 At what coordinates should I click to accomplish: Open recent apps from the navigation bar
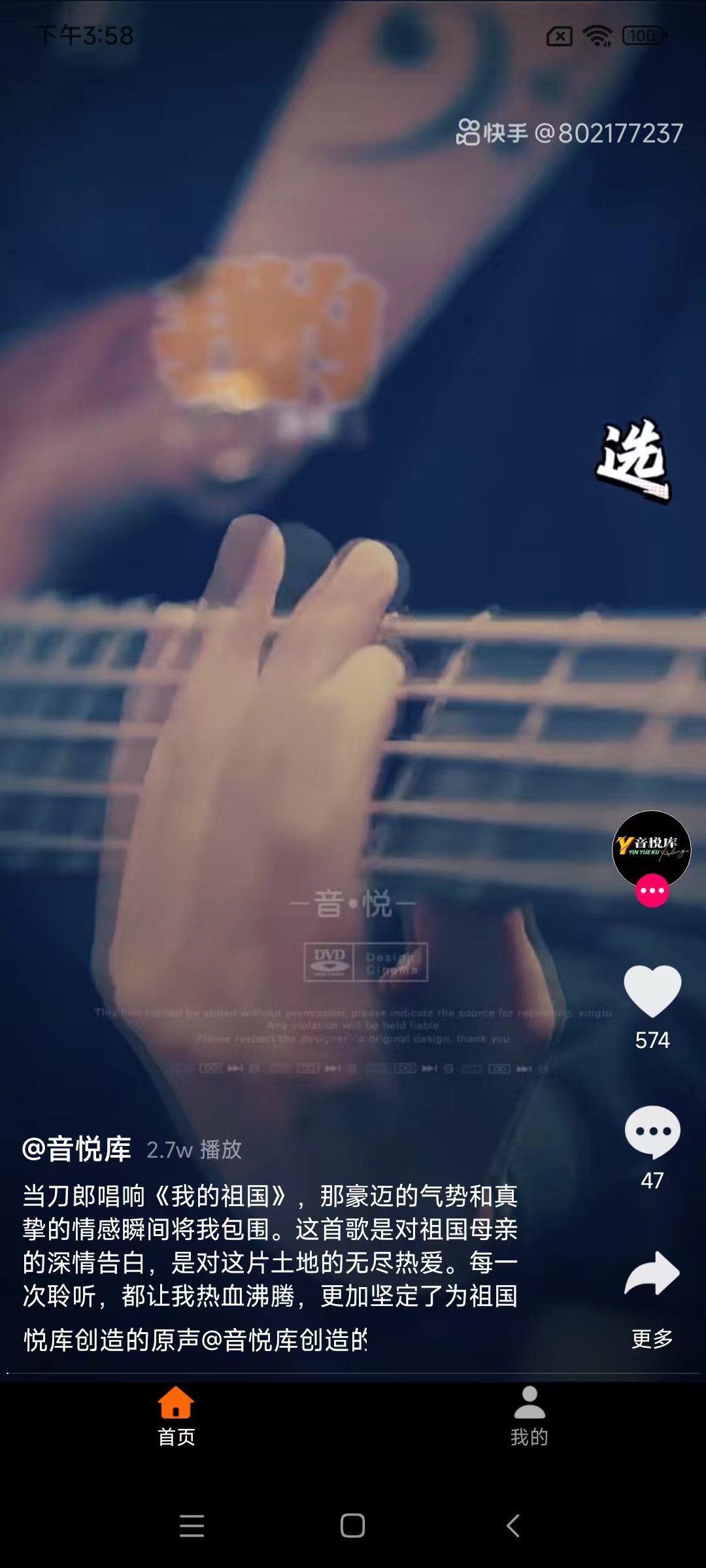coord(192,1526)
